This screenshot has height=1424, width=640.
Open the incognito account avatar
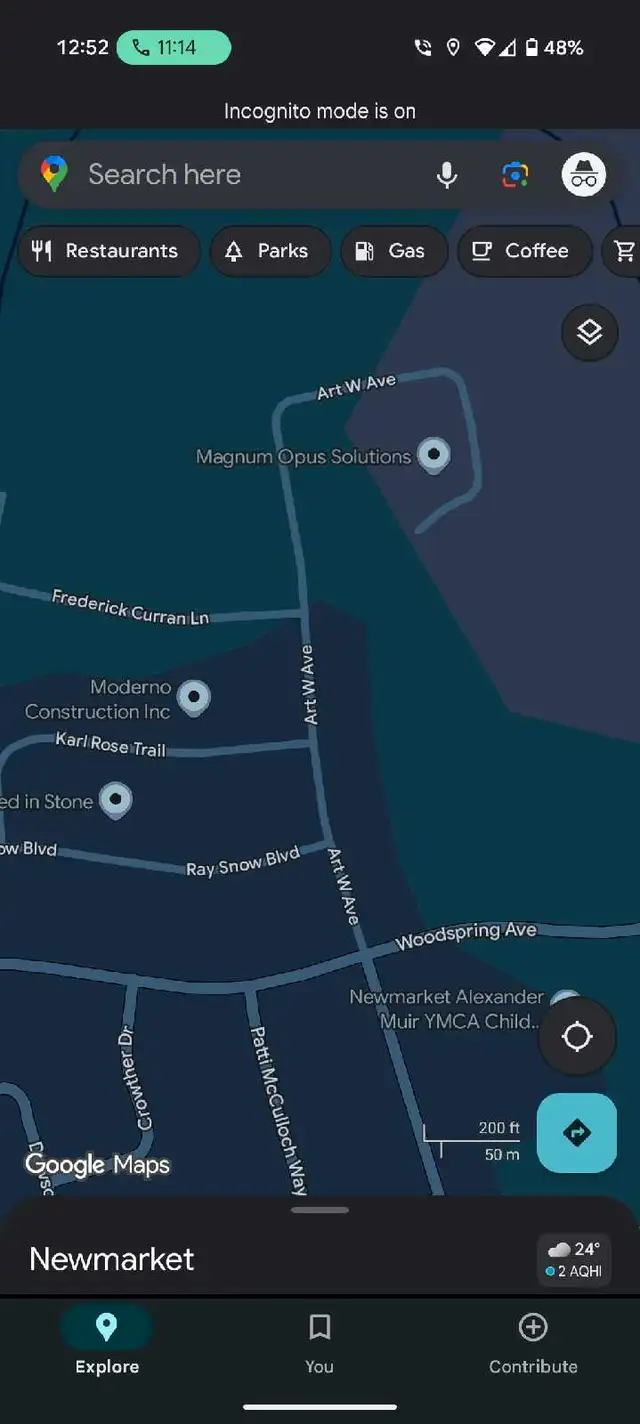583,175
